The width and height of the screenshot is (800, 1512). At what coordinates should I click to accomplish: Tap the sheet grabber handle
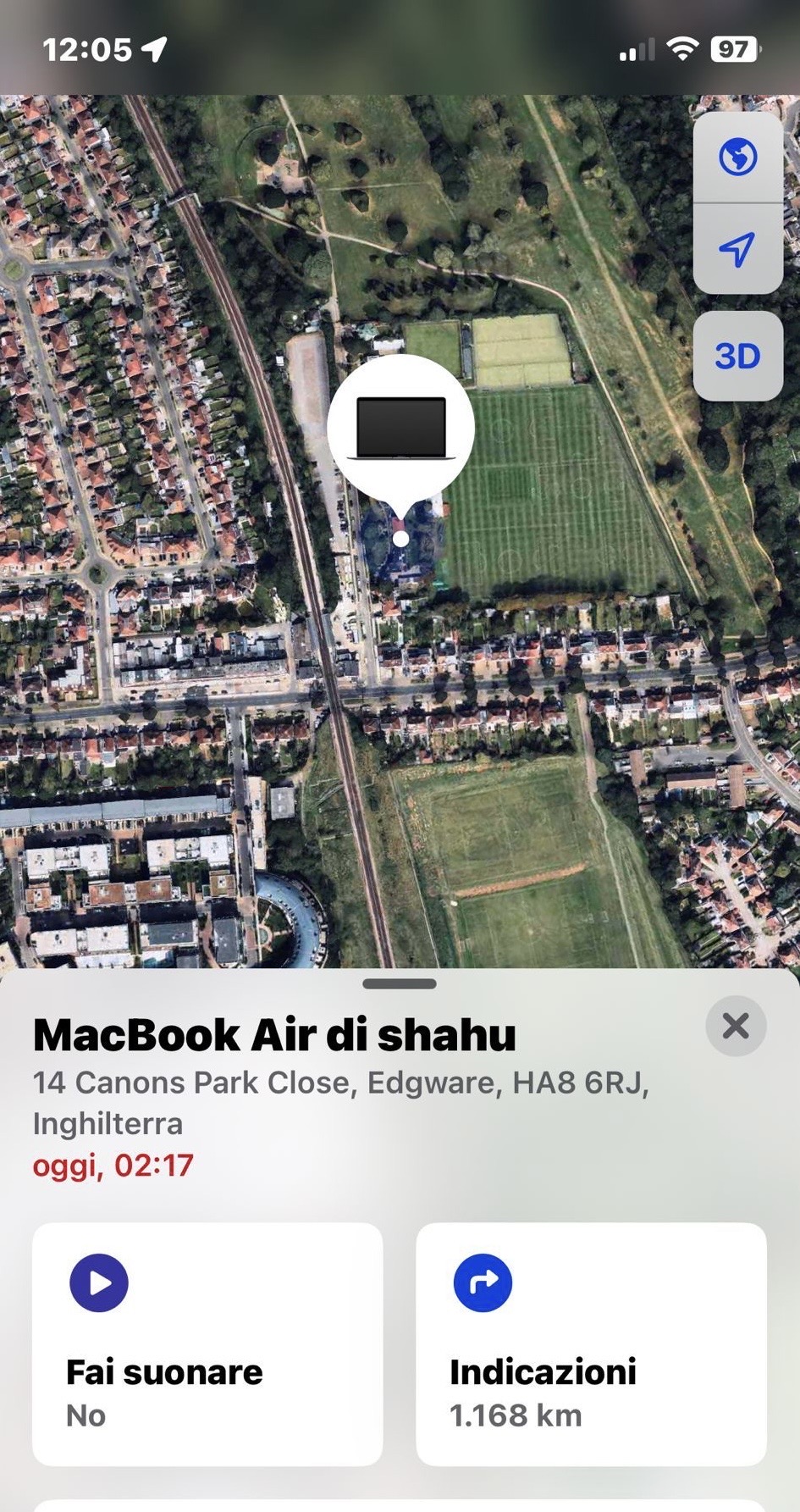[400, 984]
